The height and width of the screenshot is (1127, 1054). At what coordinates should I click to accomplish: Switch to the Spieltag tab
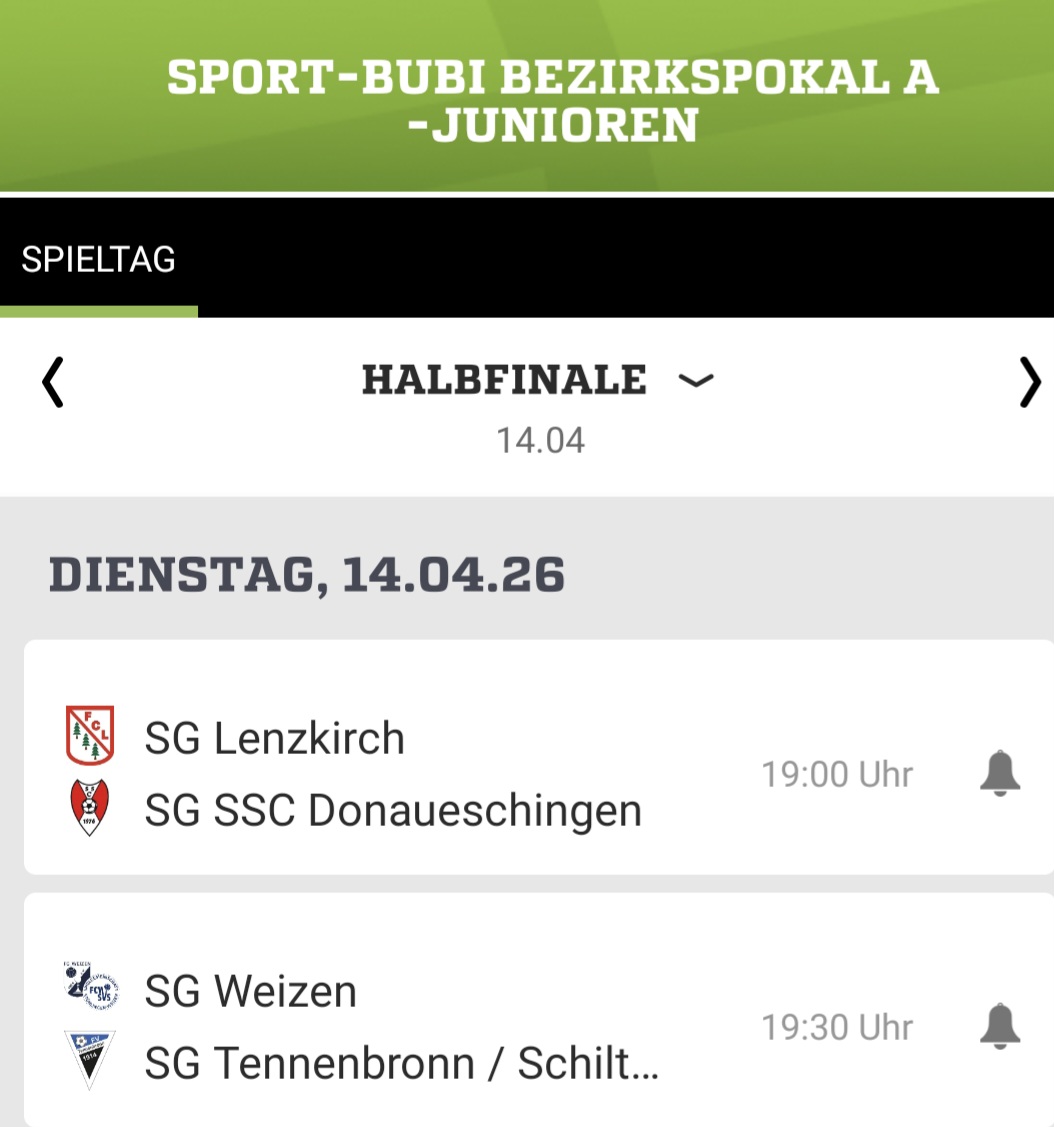pyautogui.click(x=98, y=260)
